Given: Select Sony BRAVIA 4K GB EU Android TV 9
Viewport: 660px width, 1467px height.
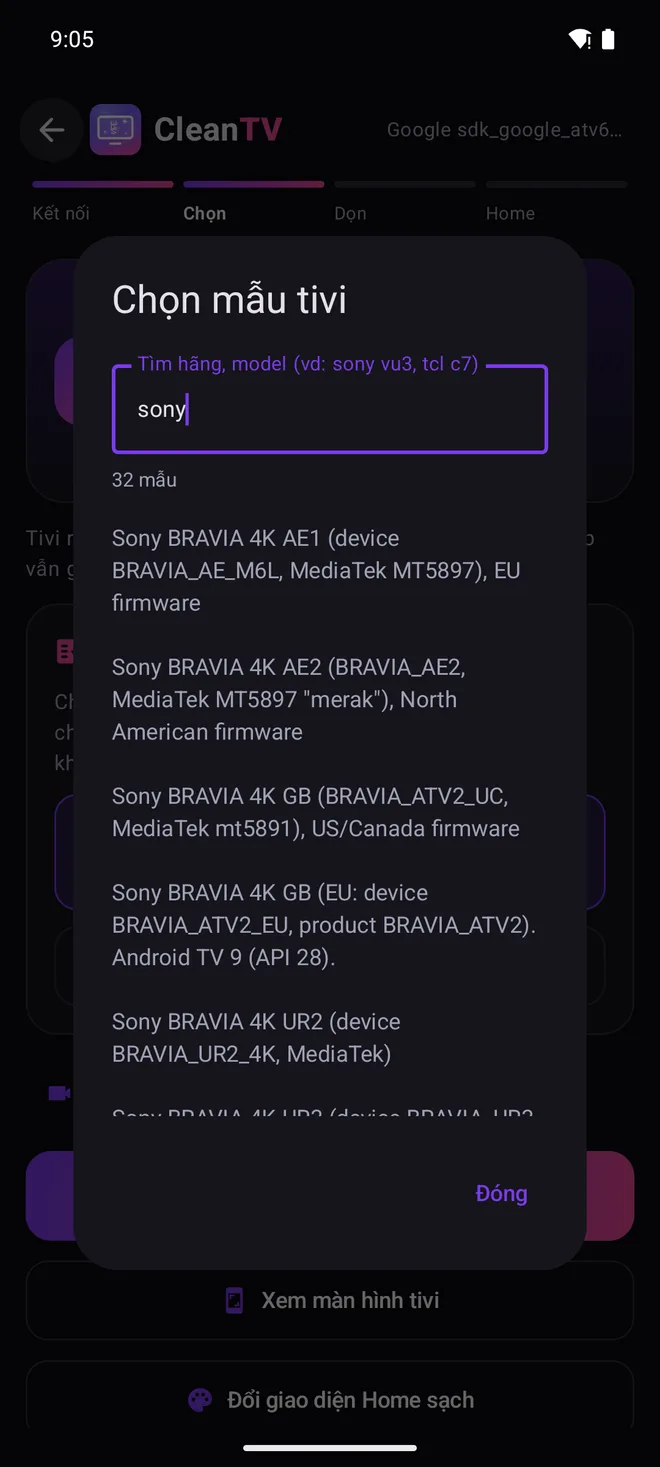Looking at the screenshot, I should click(x=330, y=925).
